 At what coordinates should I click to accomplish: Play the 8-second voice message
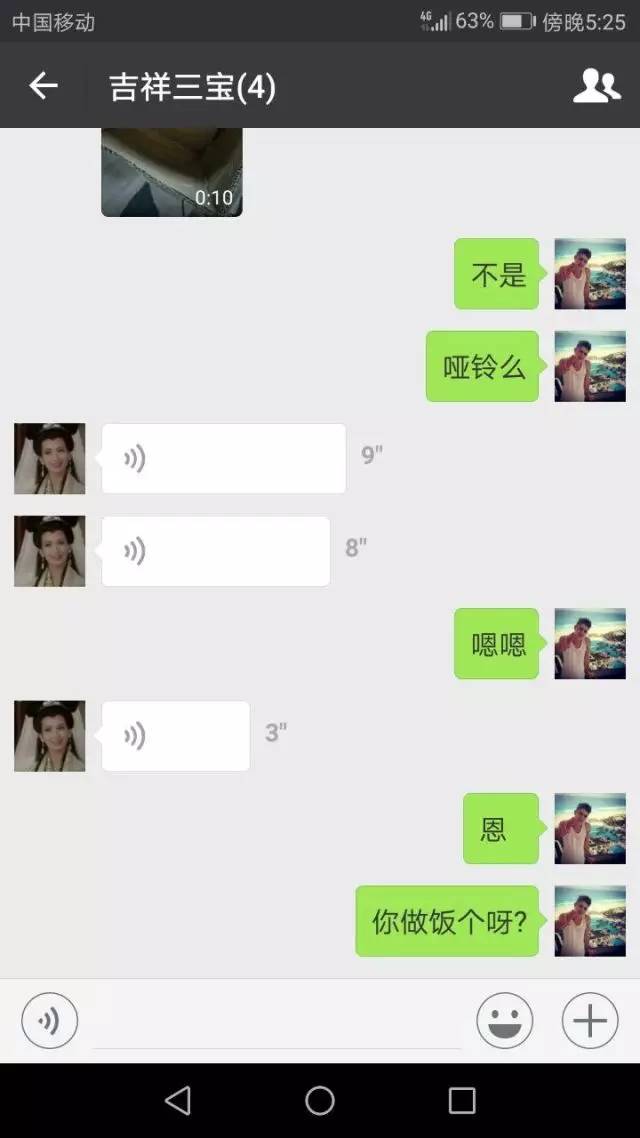215,551
